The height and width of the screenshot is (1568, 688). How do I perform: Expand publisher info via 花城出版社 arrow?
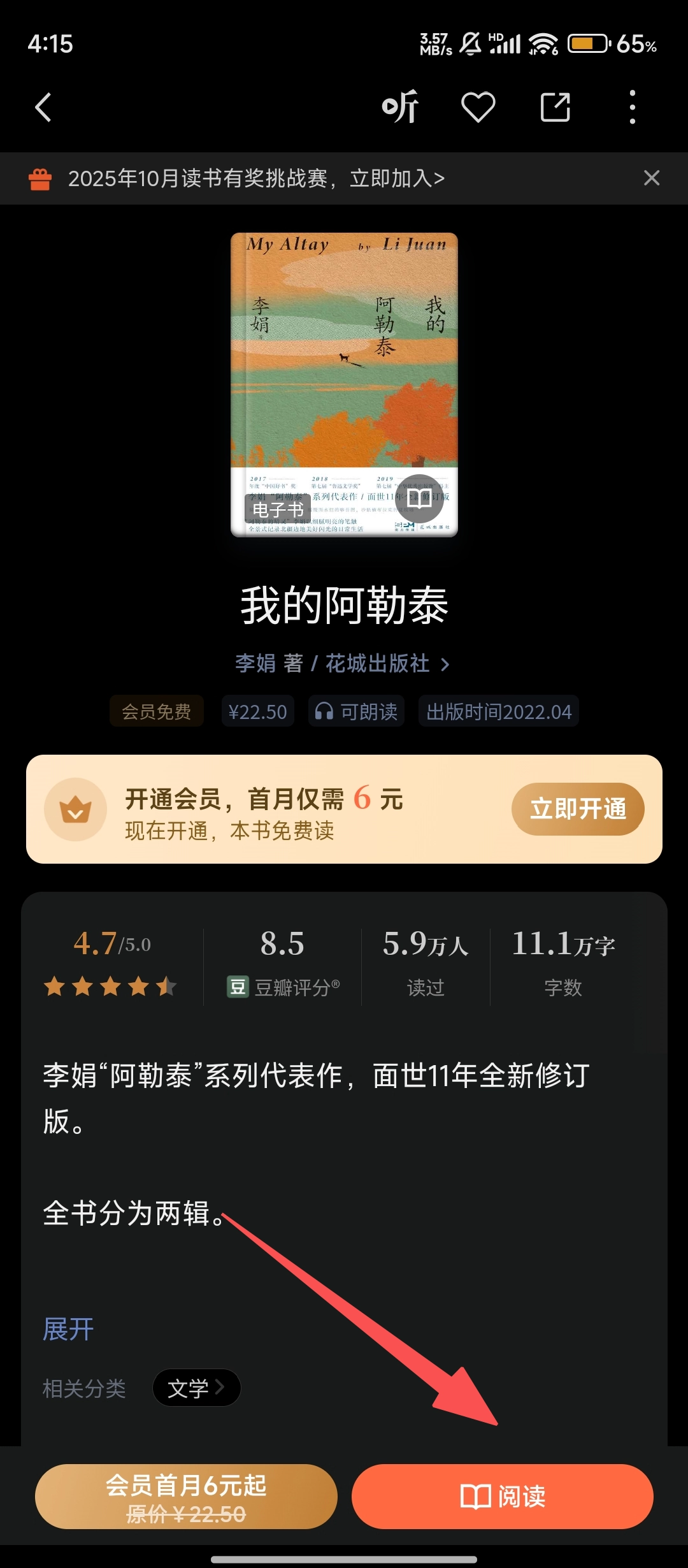pyautogui.click(x=445, y=664)
